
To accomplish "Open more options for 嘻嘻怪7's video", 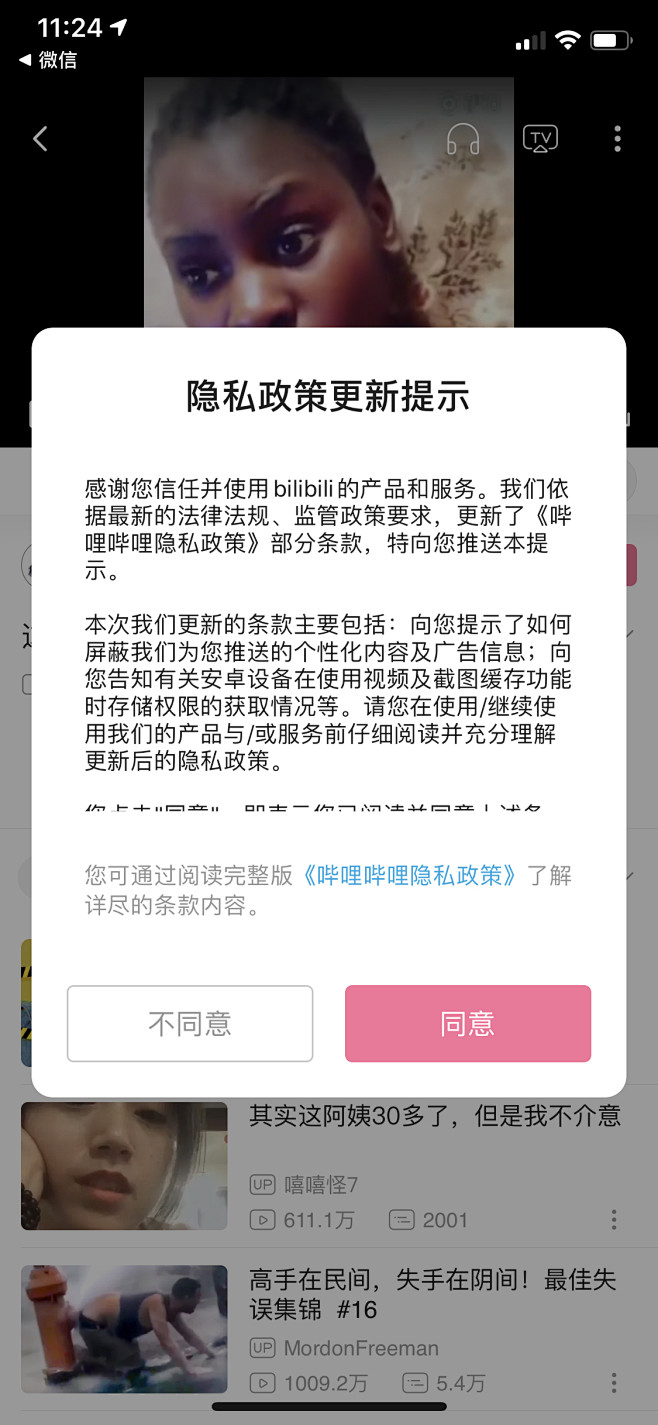I will coord(614,1219).
